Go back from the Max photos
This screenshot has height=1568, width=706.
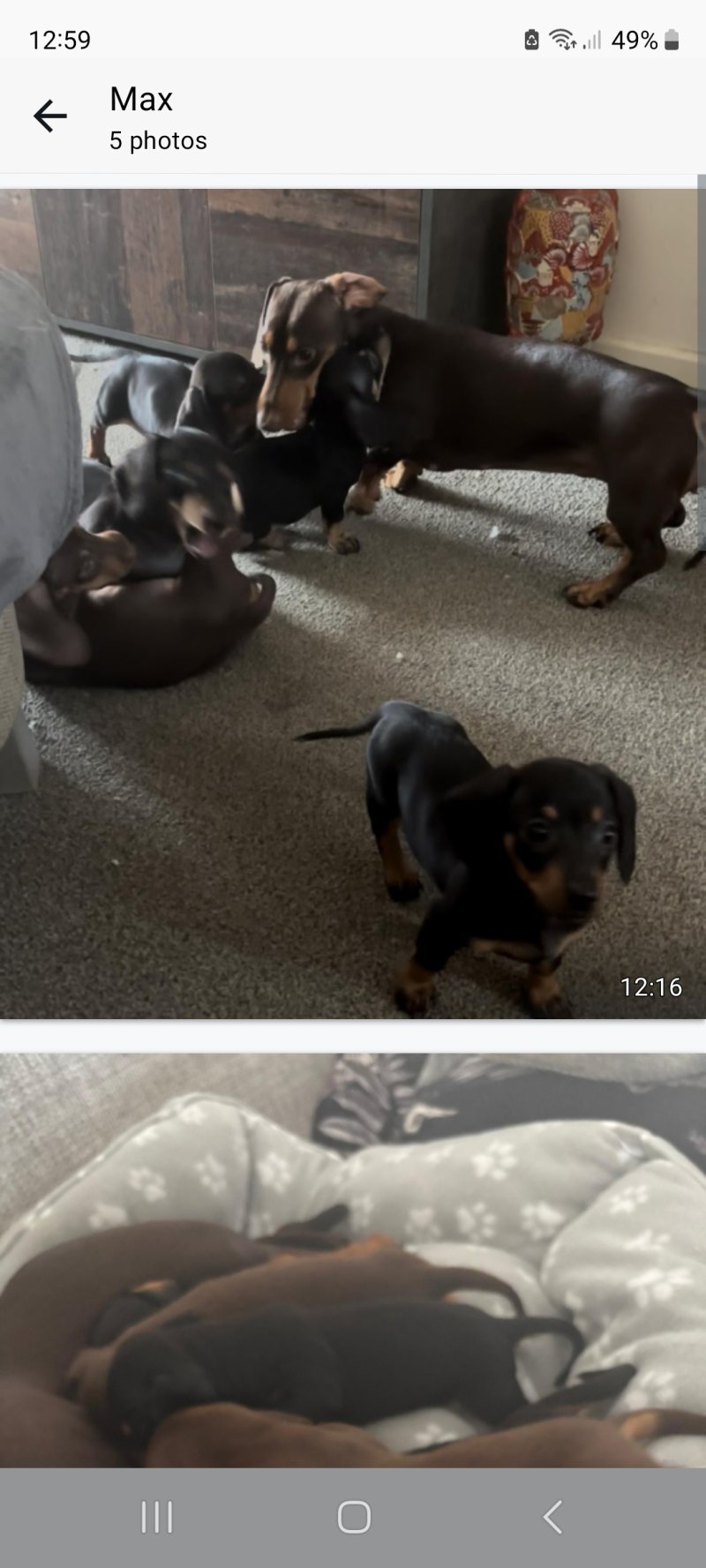point(50,116)
